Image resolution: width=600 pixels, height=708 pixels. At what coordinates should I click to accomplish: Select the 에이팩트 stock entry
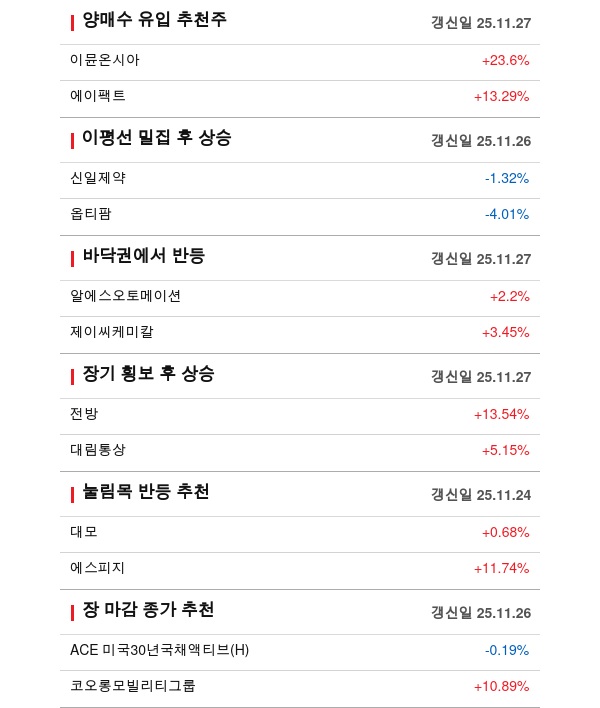[x=98, y=96]
